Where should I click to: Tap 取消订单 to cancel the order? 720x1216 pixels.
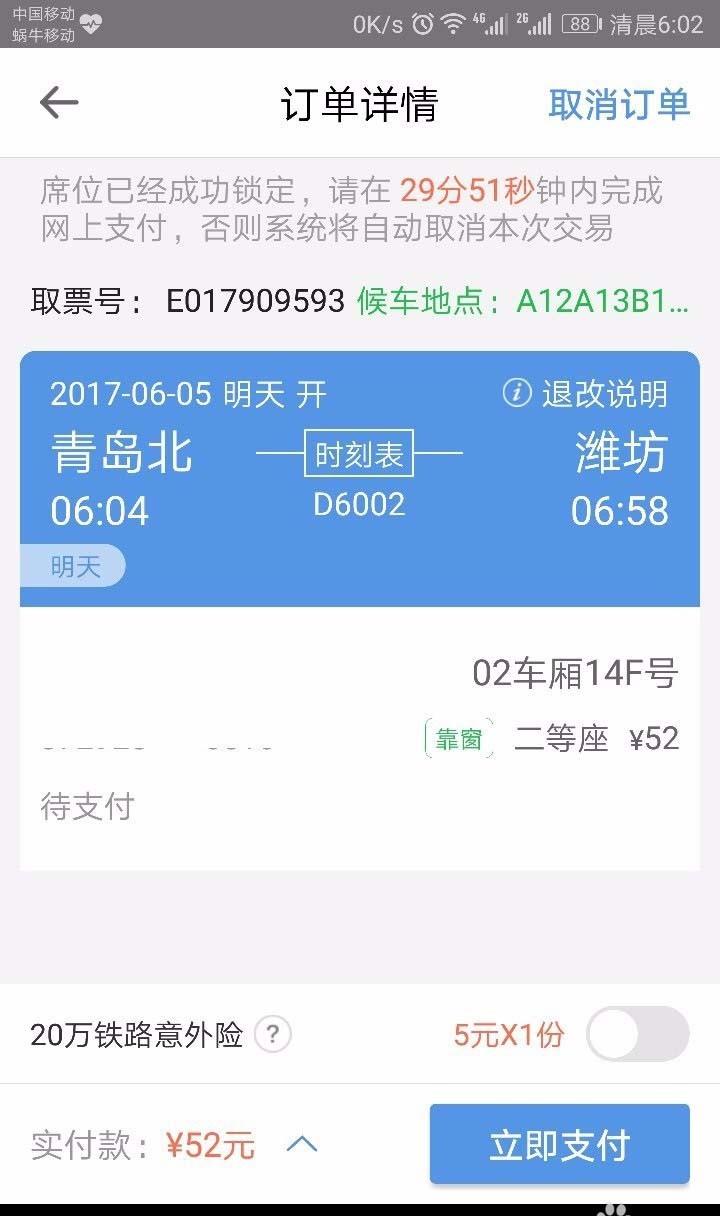619,104
